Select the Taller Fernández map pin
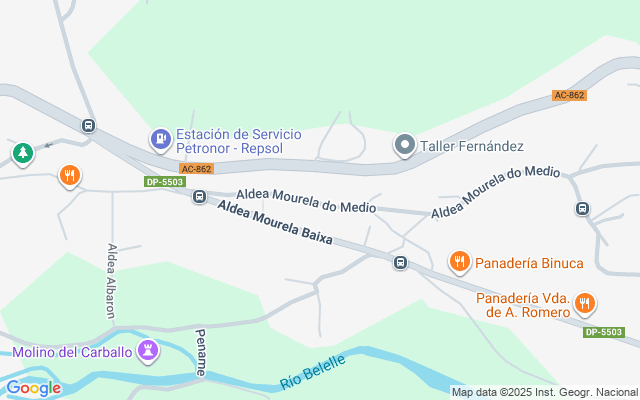Screen dimensions: 640x400 point(405,146)
